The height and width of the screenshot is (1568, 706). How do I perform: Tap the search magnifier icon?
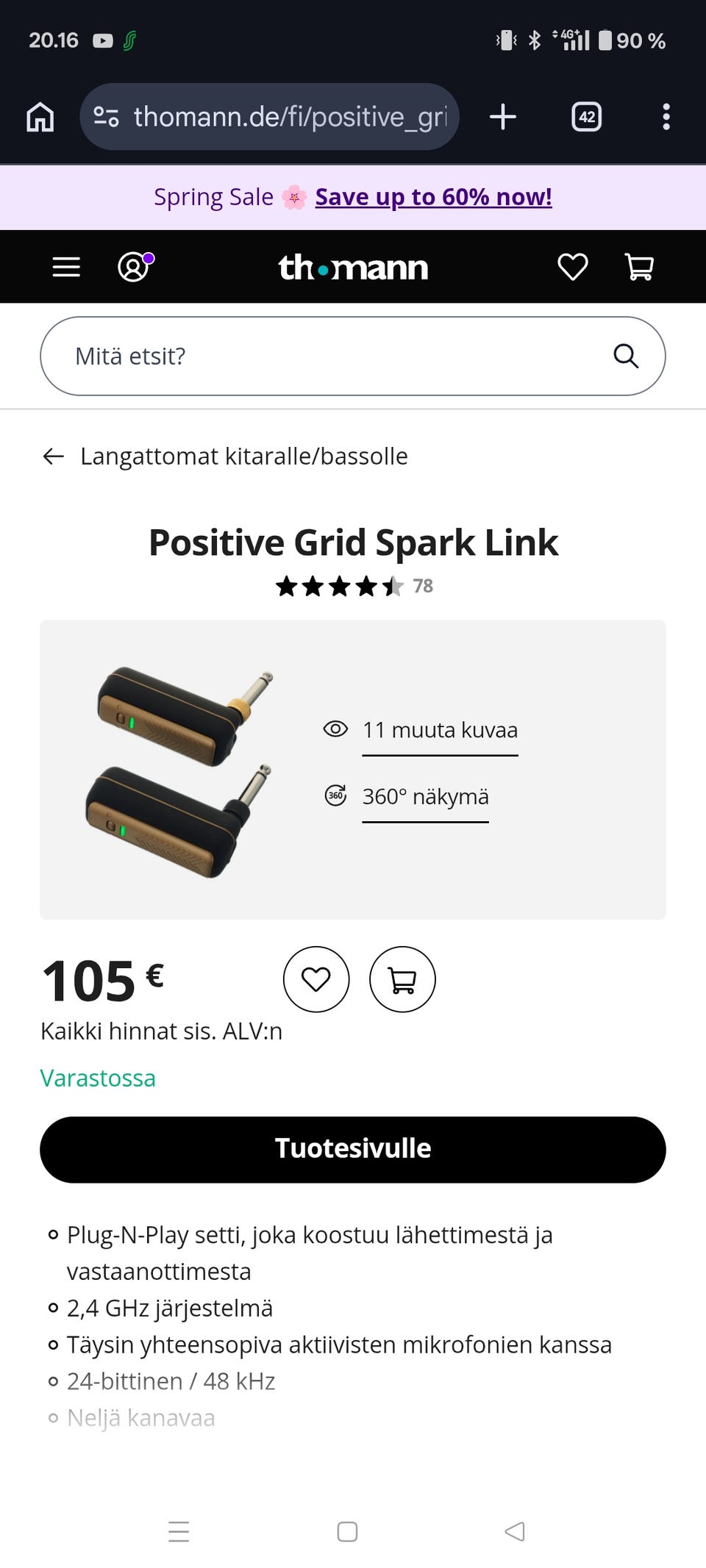[624, 356]
